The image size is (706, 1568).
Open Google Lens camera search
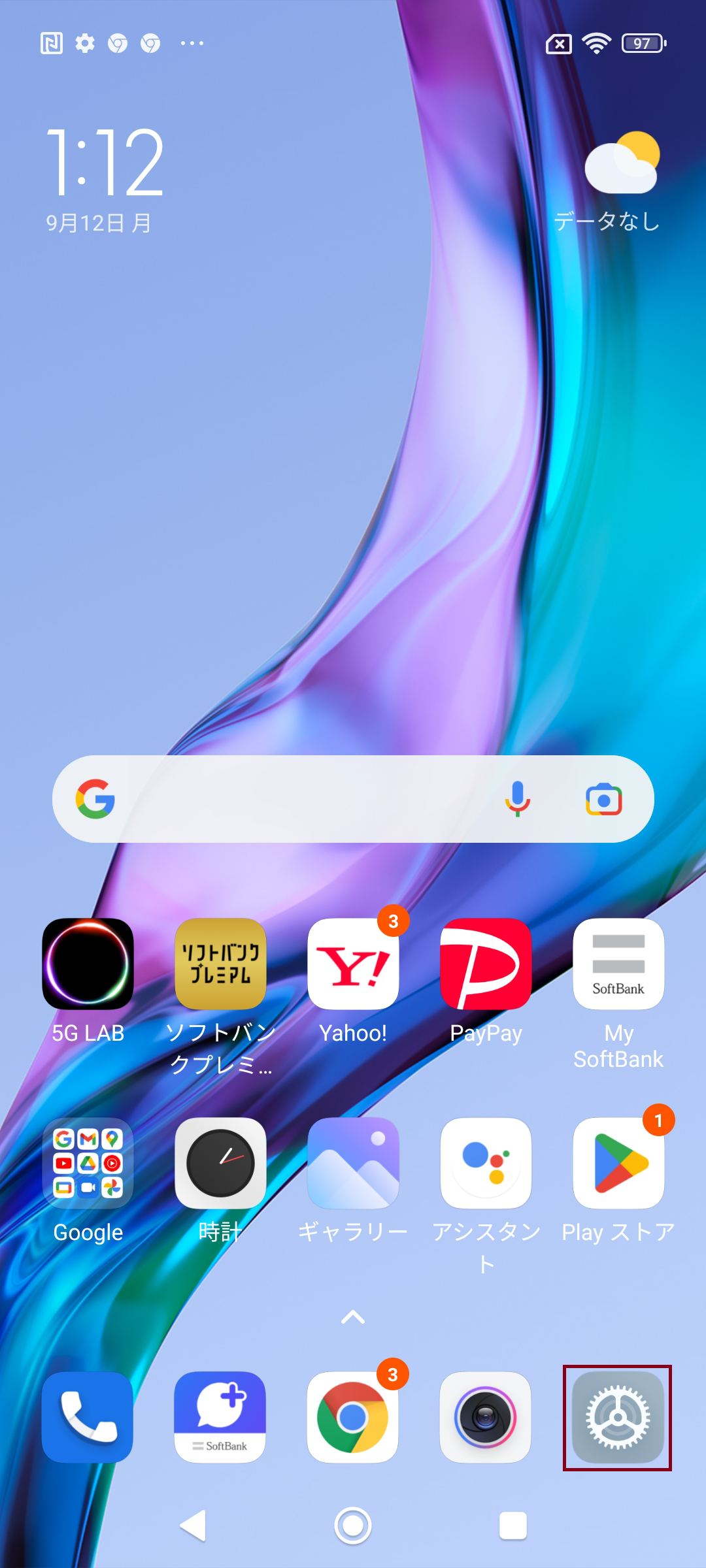pos(603,799)
